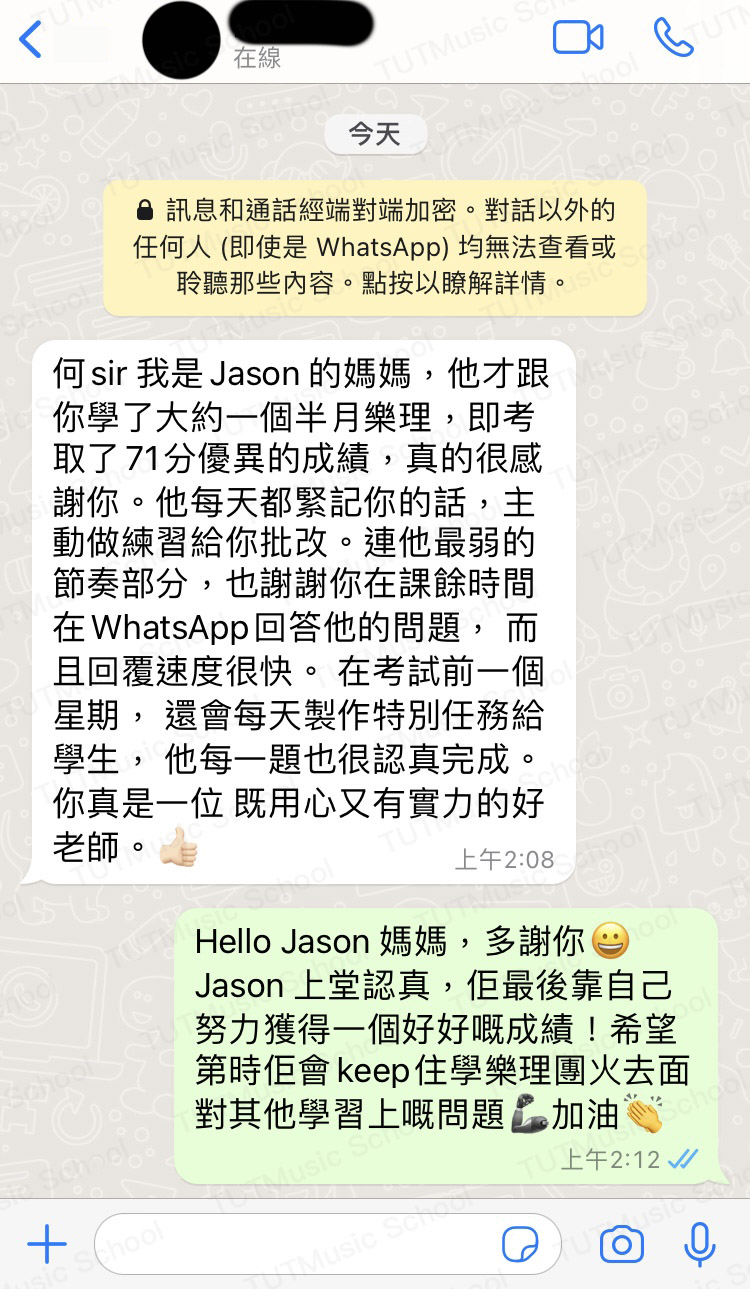Screen dimensions: 750x1289
Task: Record a voice message with the microphone
Action: 700,1244
